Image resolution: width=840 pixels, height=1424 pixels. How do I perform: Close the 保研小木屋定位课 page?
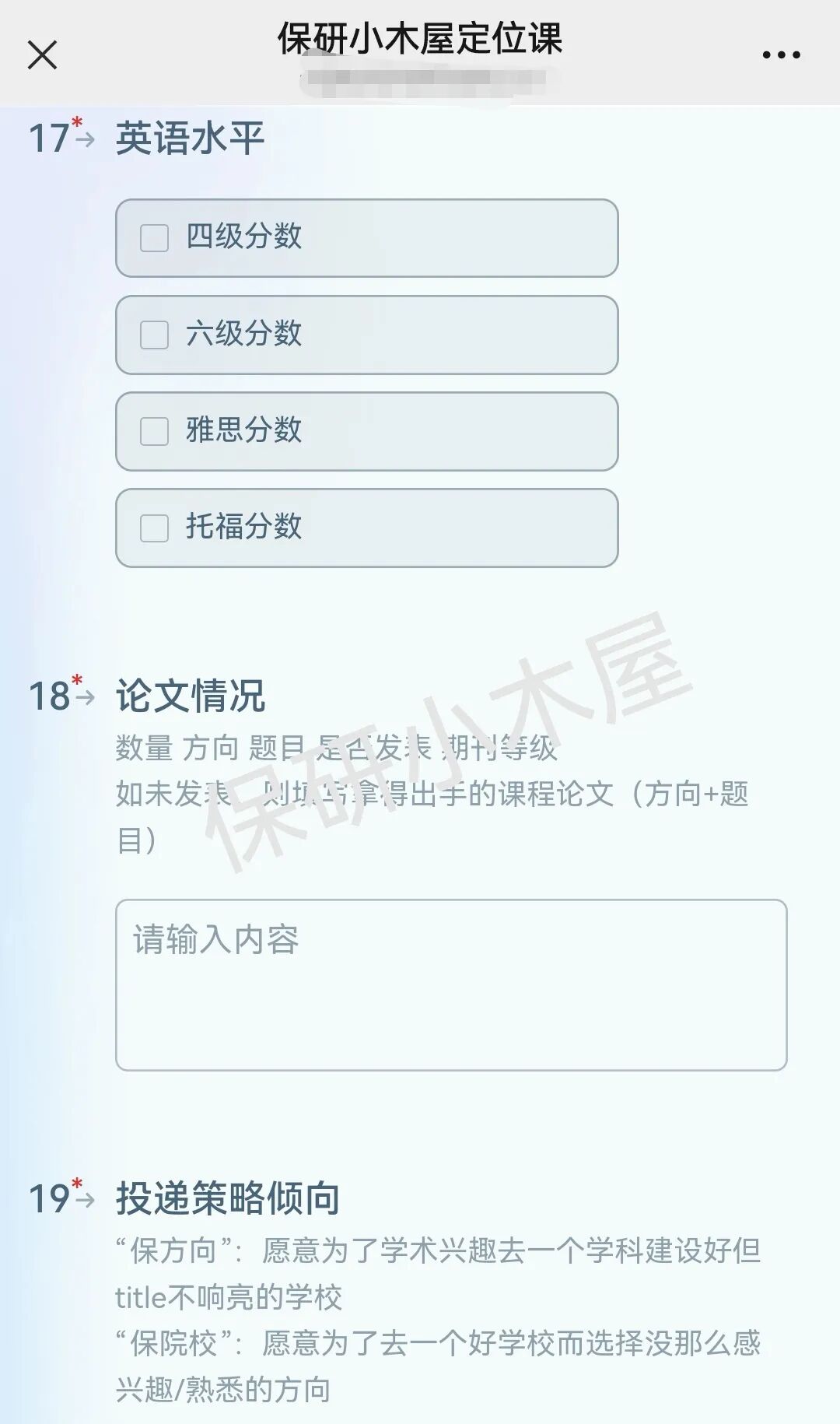[42, 55]
